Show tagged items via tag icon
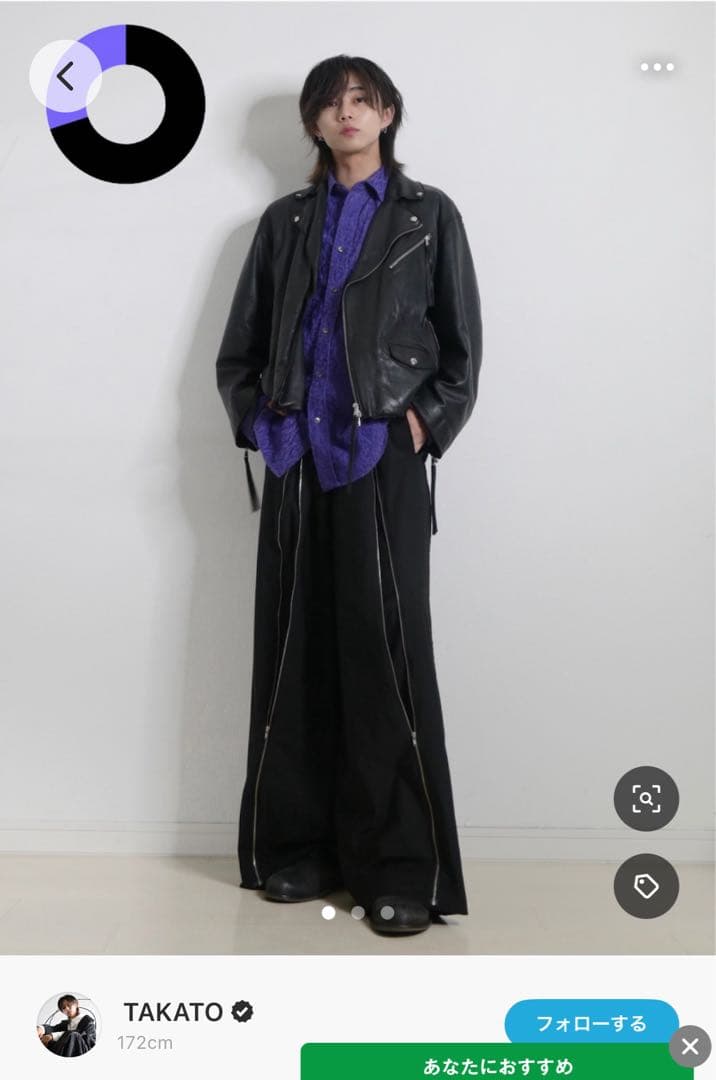The height and width of the screenshot is (1080, 716). point(646,886)
